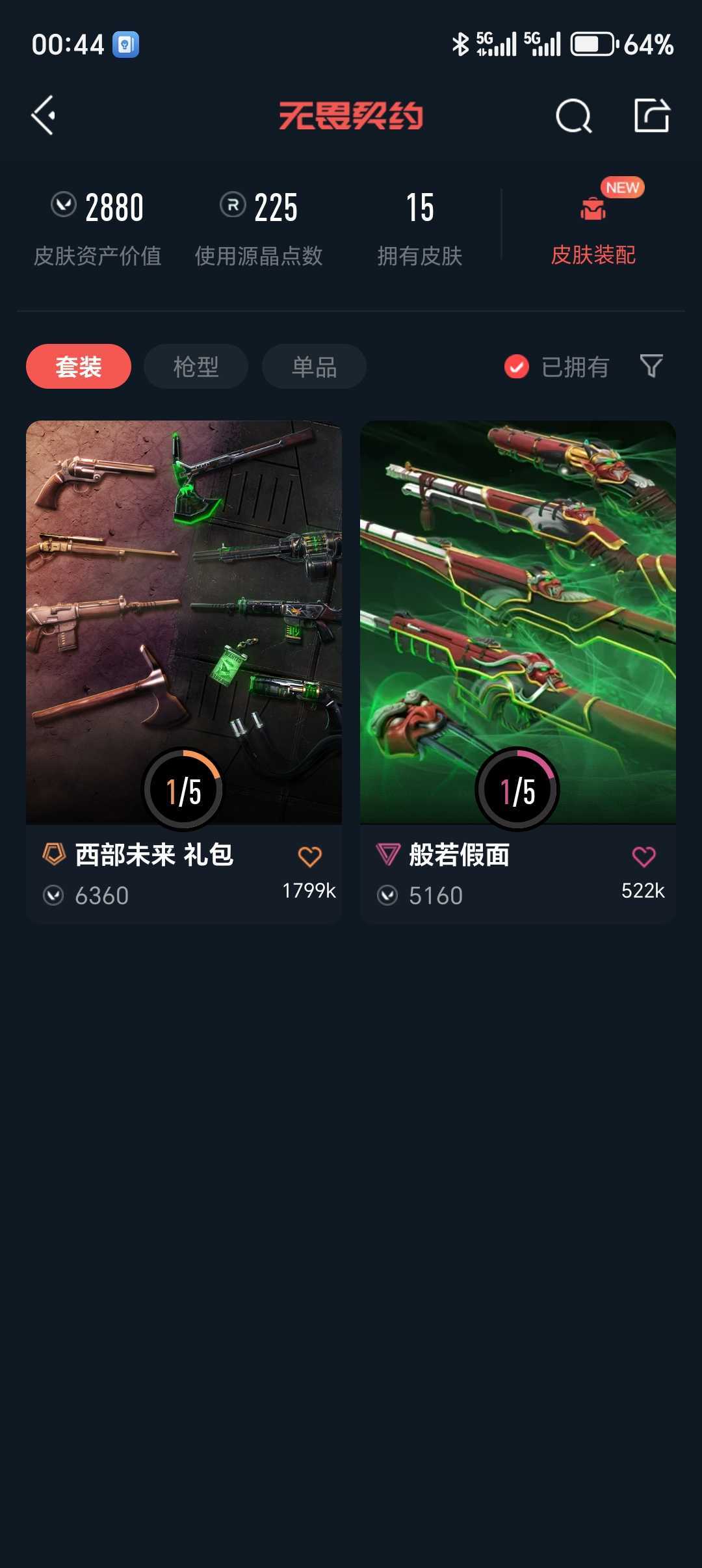Image resolution: width=702 pixels, height=1568 pixels.
Task: Select the 套装 tab
Action: (79, 367)
